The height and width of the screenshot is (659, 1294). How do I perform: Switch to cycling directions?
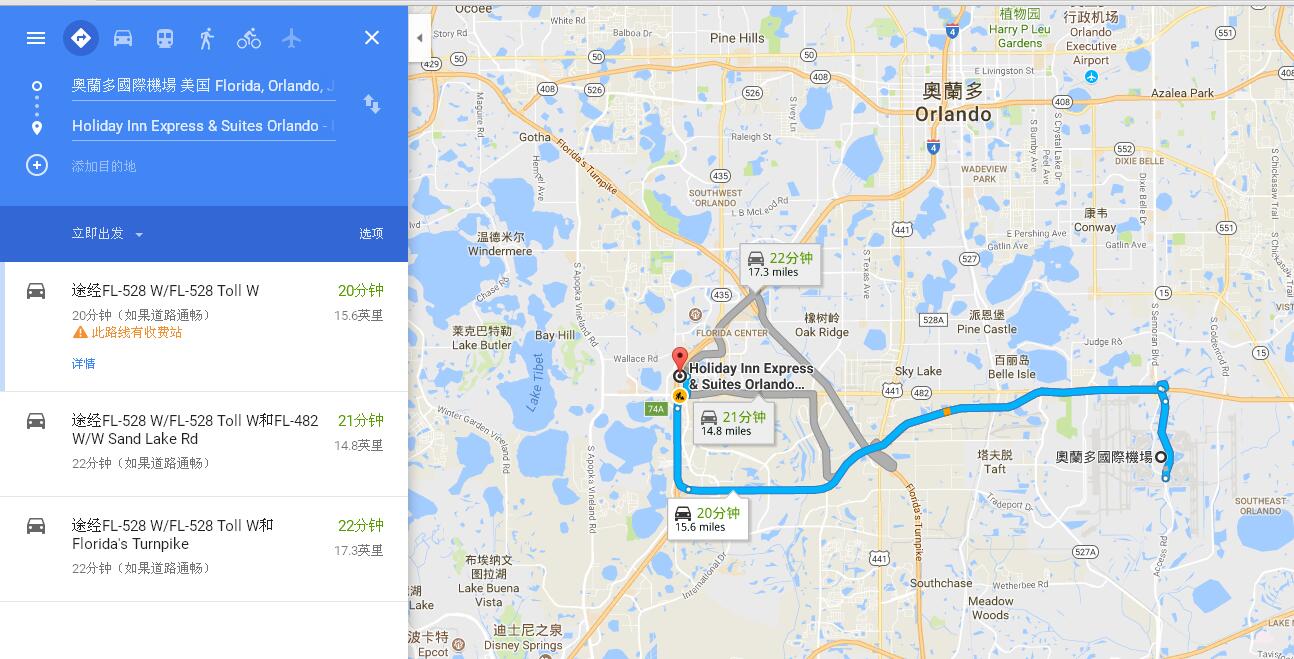click(249, 38)
